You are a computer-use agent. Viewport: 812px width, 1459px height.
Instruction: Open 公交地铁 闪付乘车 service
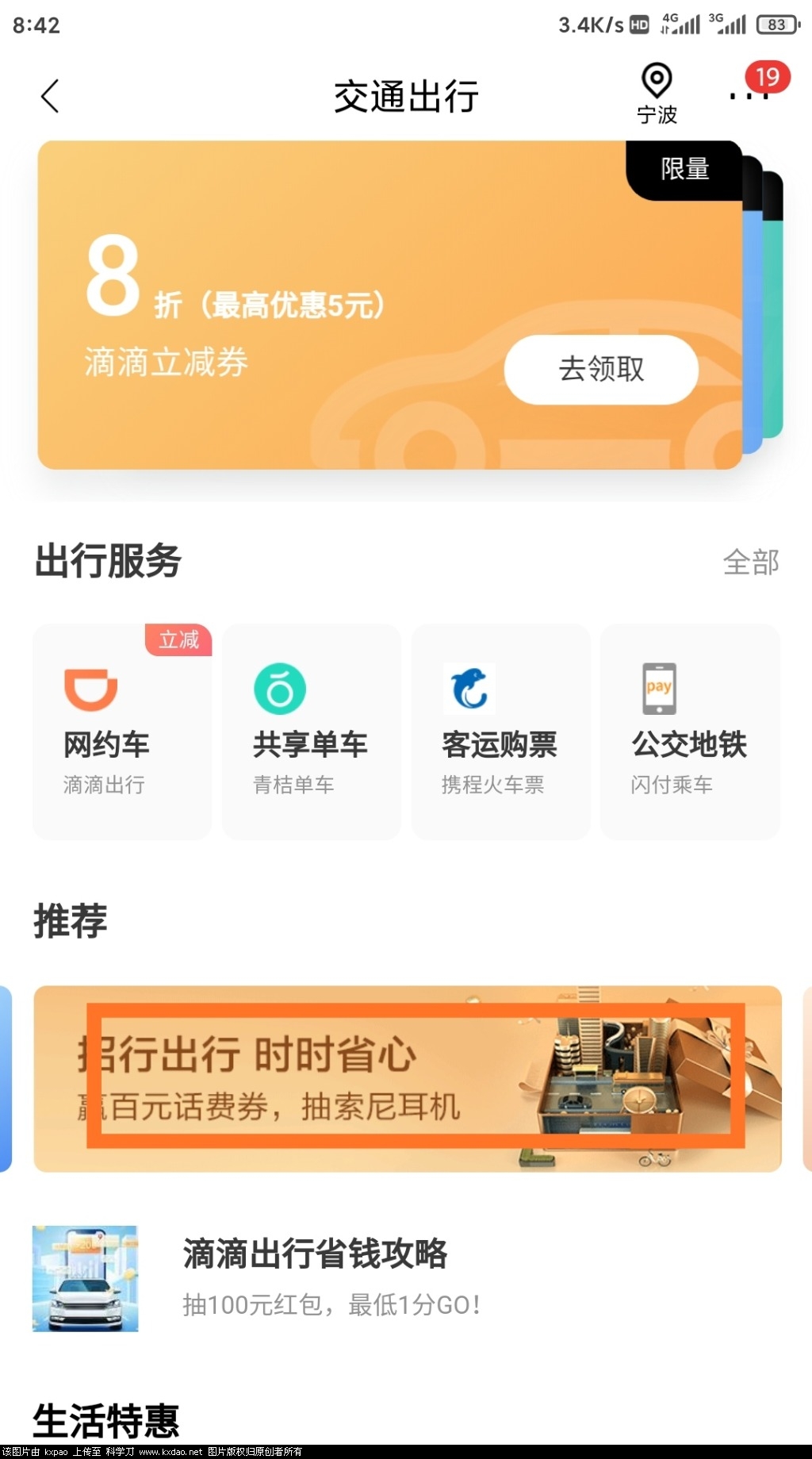pyautogui.click(x=690, y=731)
